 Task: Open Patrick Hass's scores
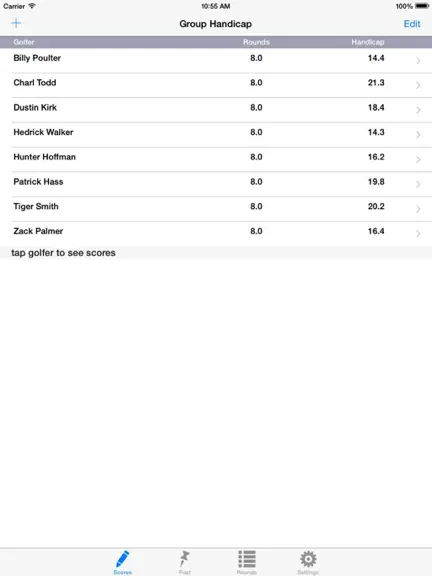(x=216, y=184)
